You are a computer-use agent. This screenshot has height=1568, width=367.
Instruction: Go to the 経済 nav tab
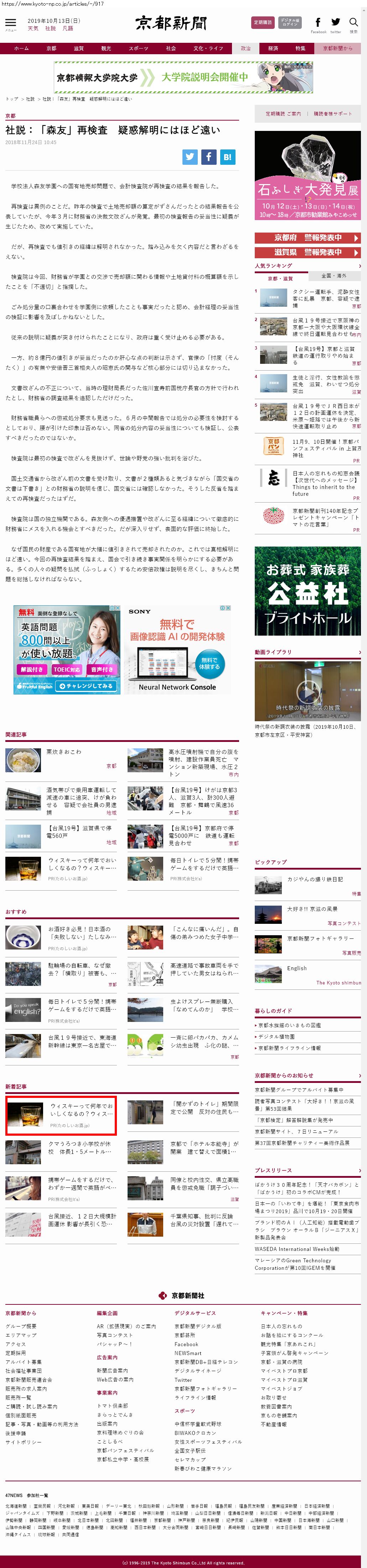273,48
